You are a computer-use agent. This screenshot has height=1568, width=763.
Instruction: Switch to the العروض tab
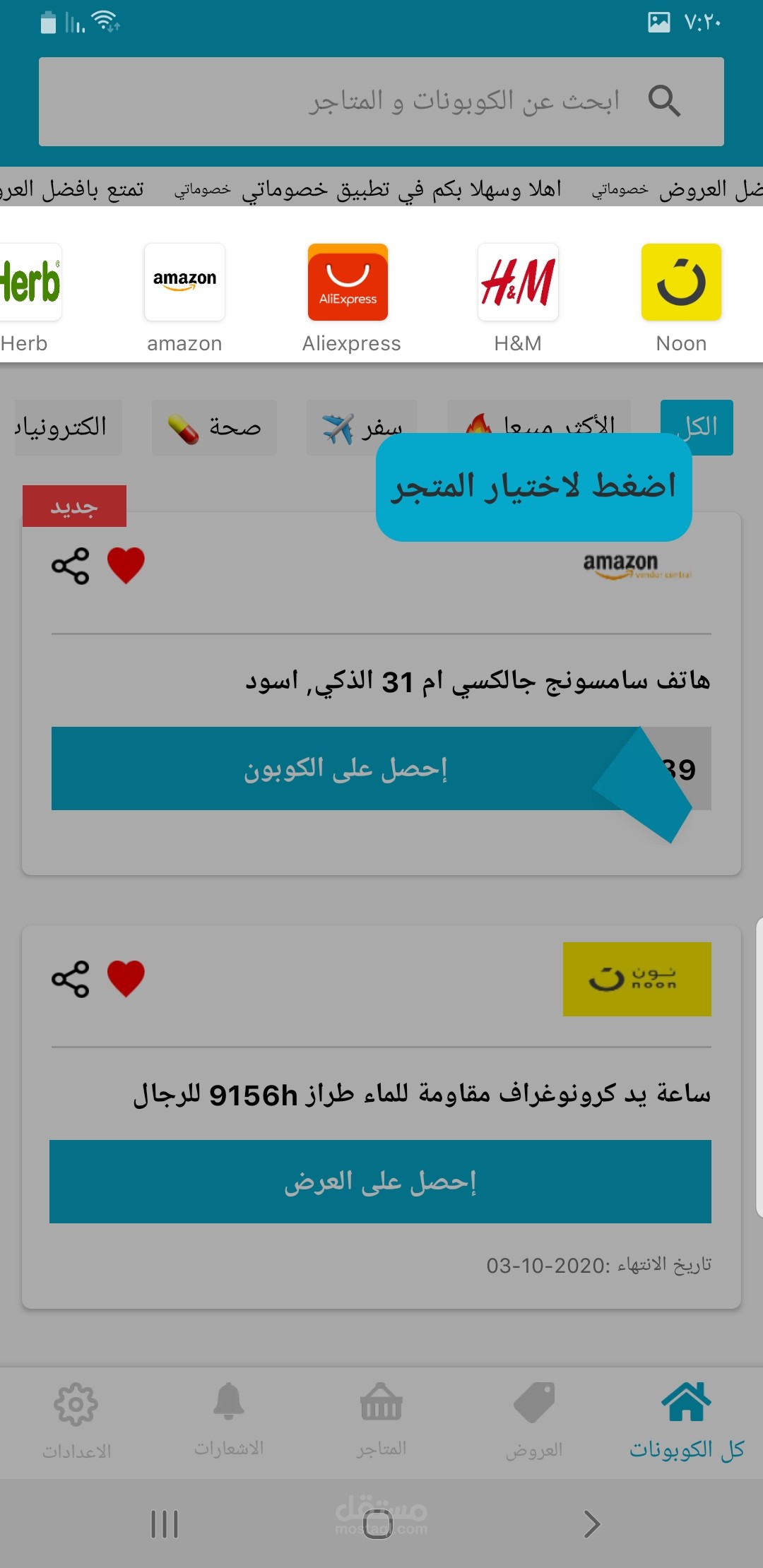click(534, 1421)
